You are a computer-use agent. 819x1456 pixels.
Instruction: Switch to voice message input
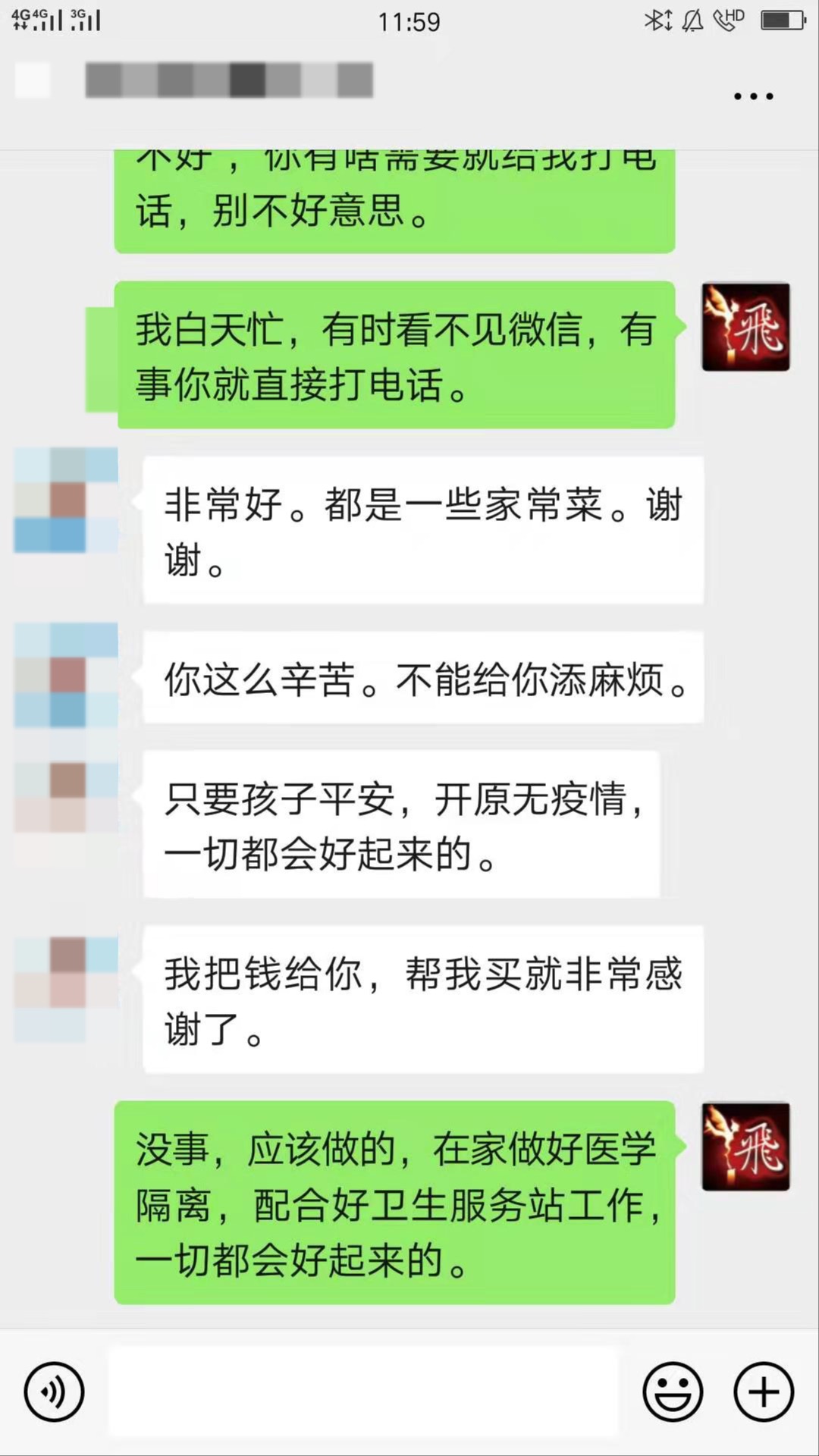point(54,1392)
